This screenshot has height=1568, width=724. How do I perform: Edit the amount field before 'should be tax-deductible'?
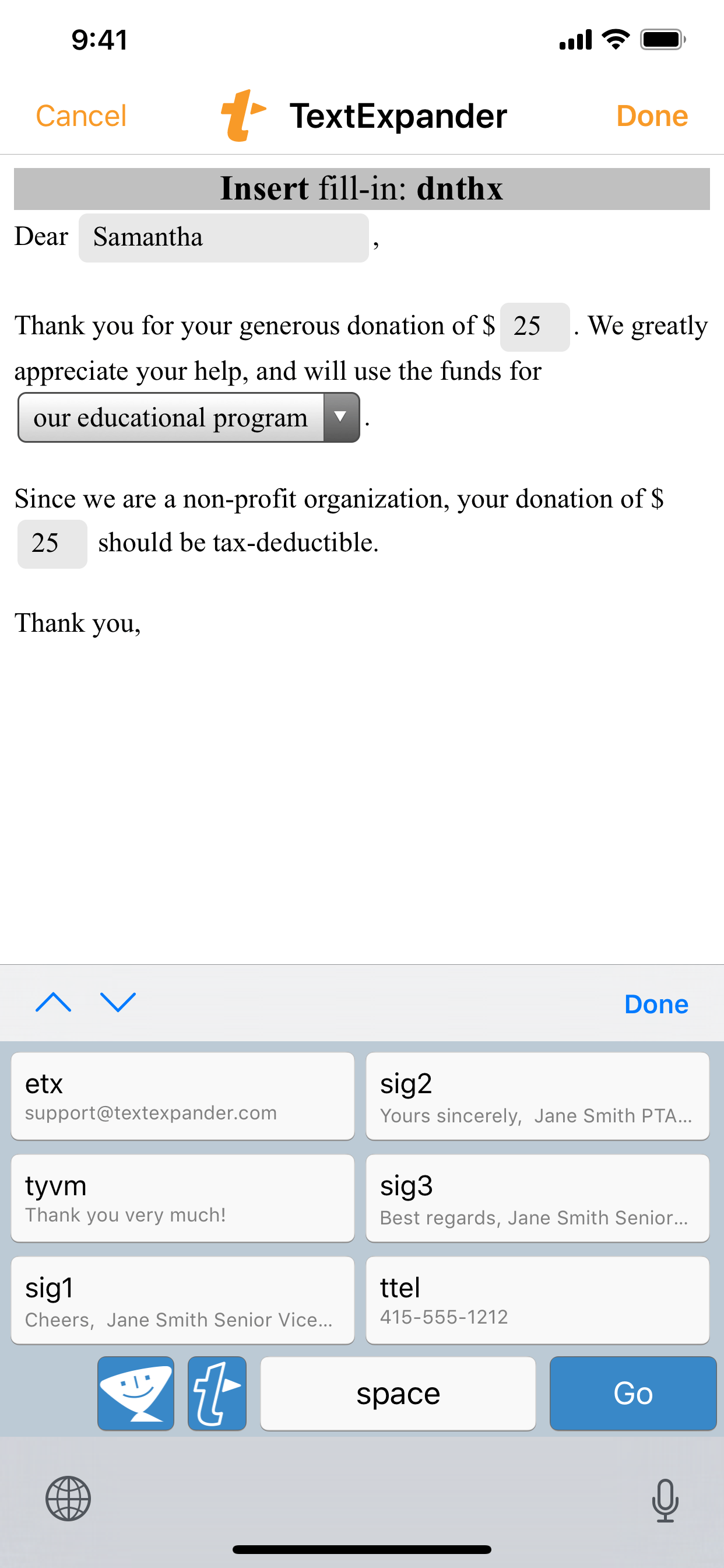click(52, 544)
